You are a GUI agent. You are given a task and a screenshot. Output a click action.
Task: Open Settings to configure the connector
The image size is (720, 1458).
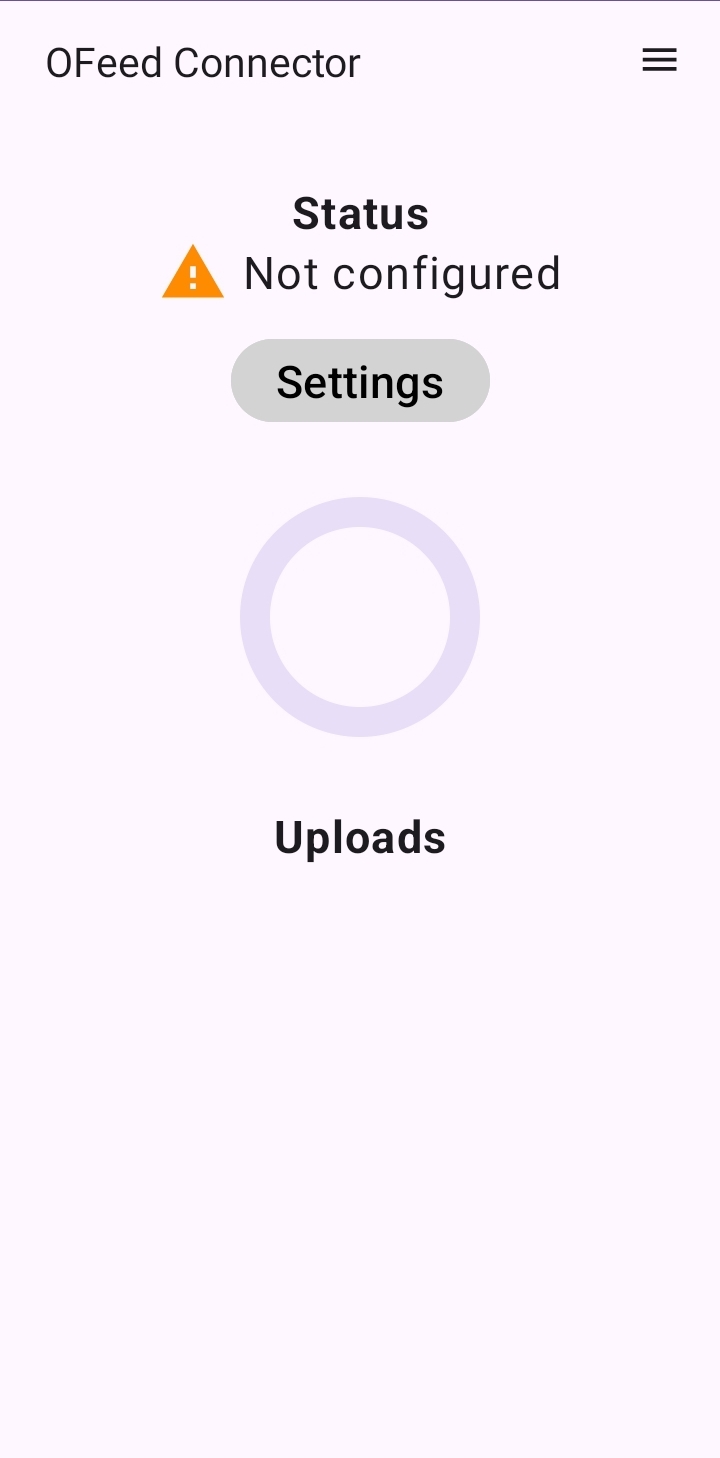(360, 381)
